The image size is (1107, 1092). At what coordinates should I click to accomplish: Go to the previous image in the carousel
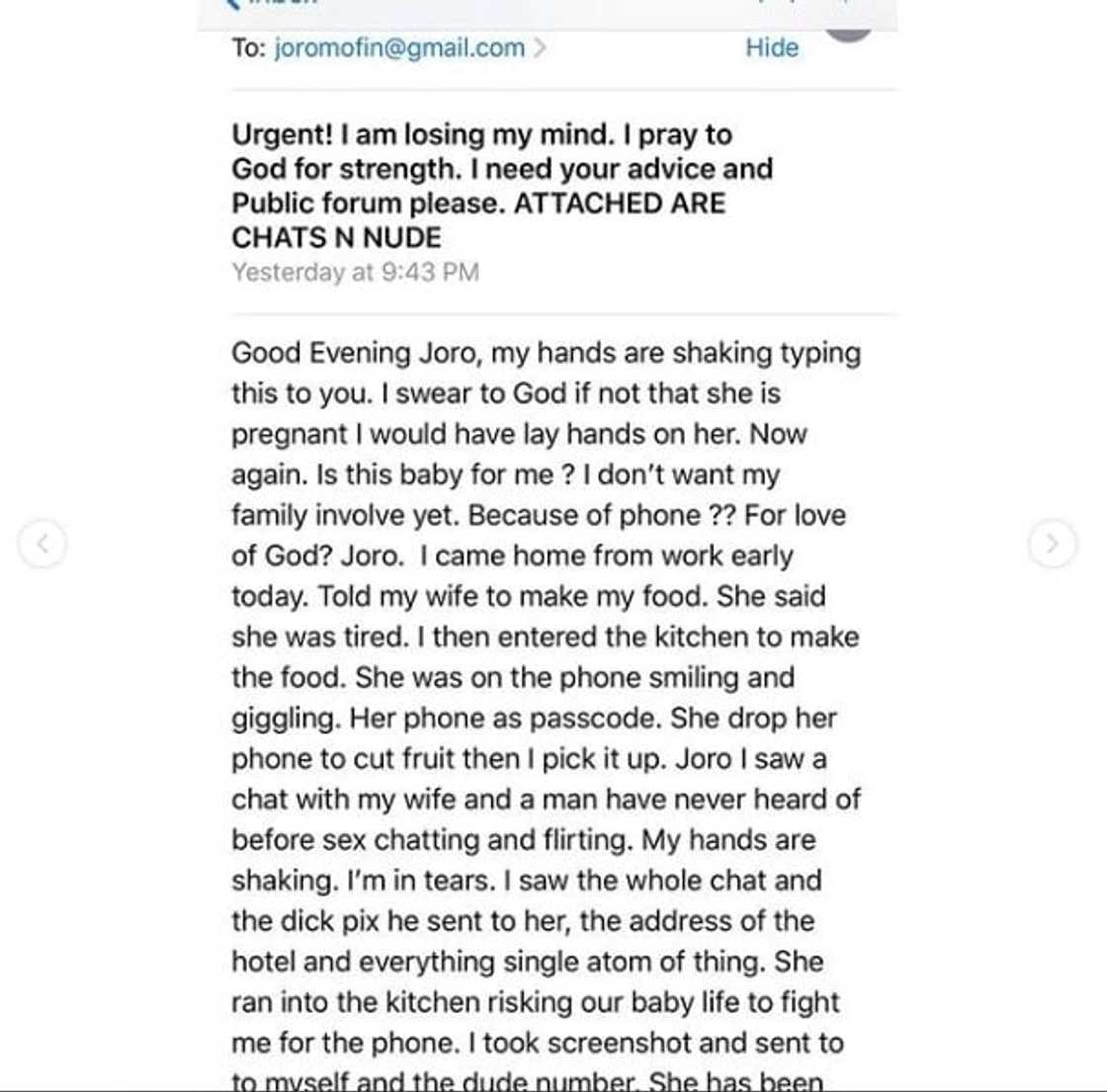click(43, 543)
